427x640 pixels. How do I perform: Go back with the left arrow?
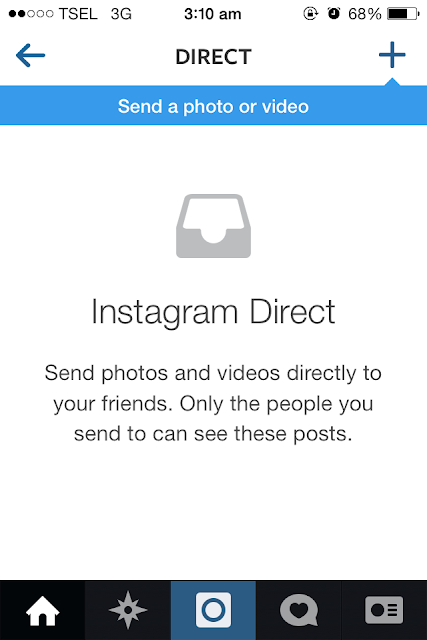[30, 55]
